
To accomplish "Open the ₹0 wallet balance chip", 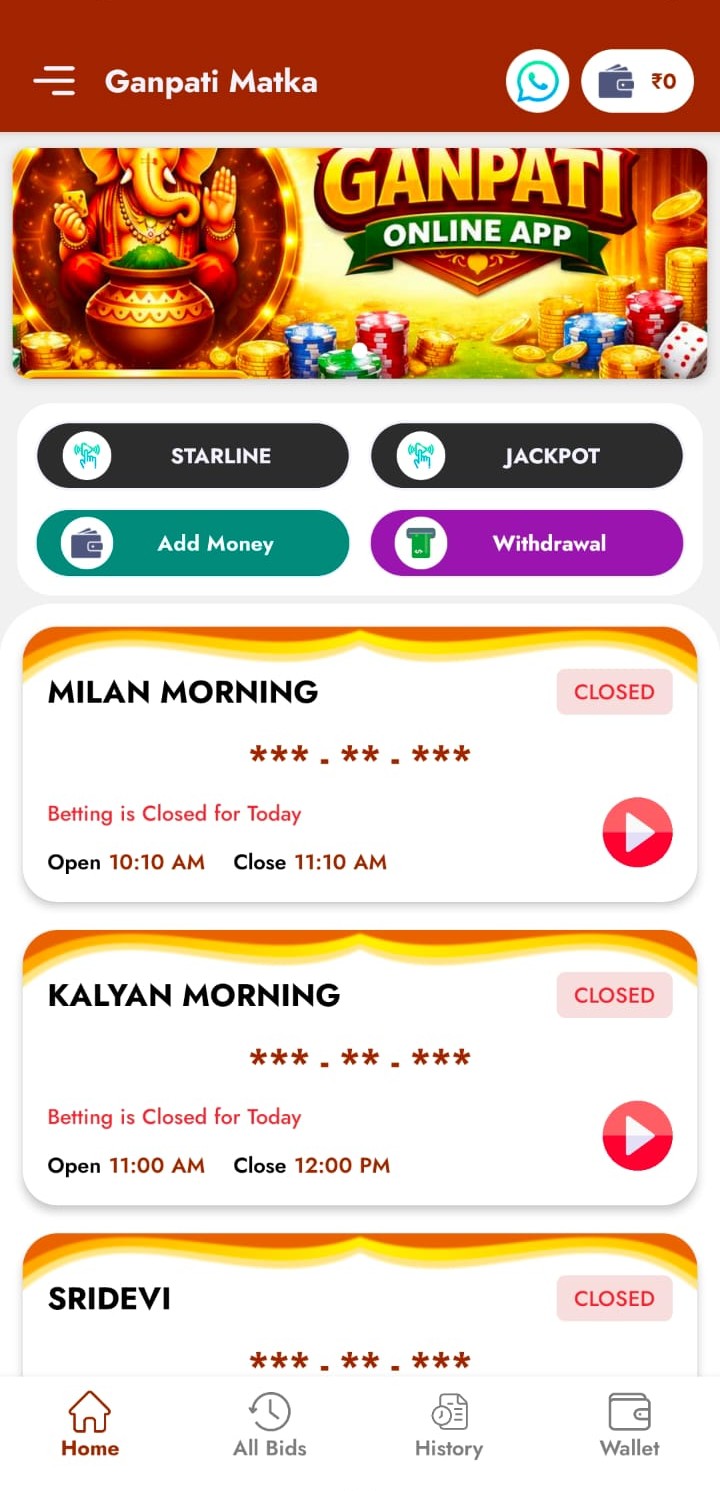I will tap(637, 81).
